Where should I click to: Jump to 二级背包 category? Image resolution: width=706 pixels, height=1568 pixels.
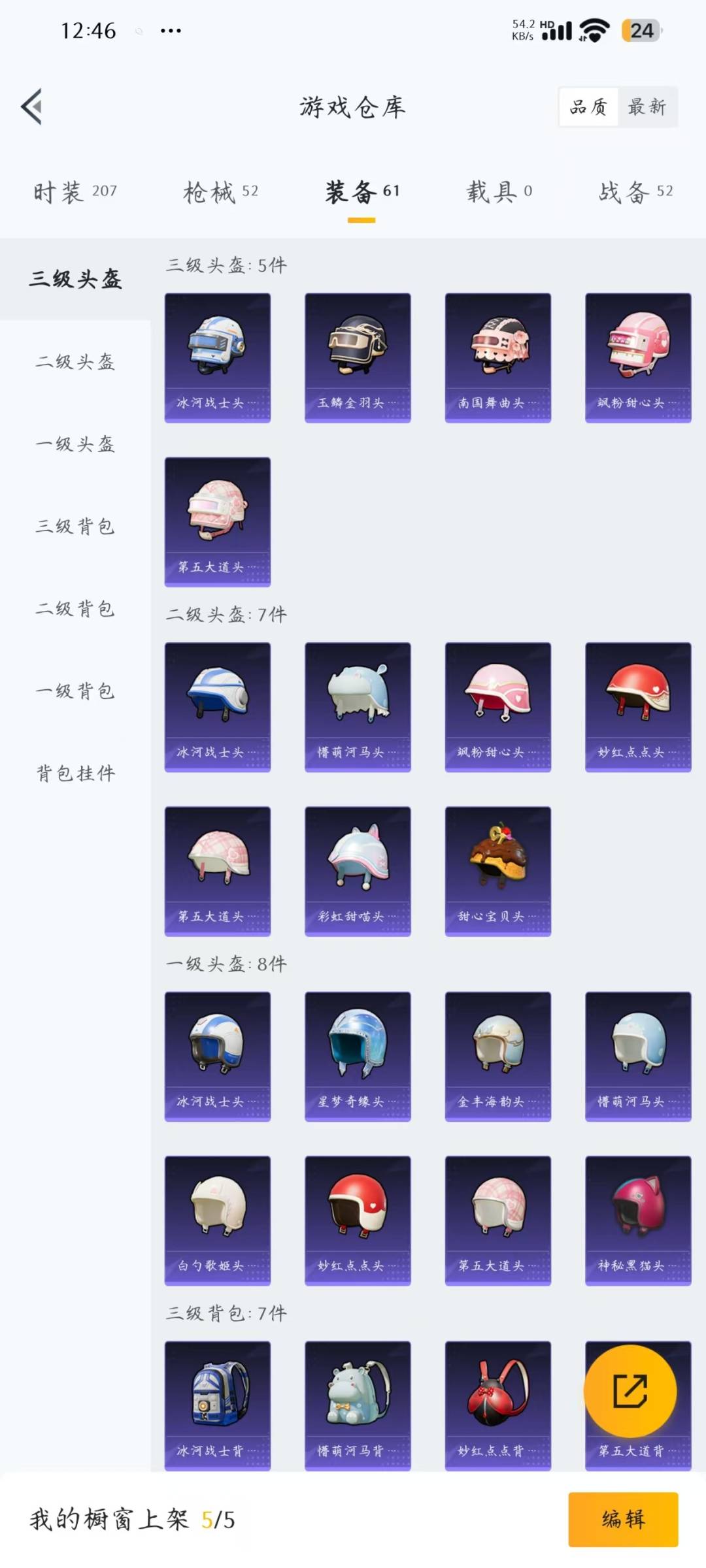75,609
